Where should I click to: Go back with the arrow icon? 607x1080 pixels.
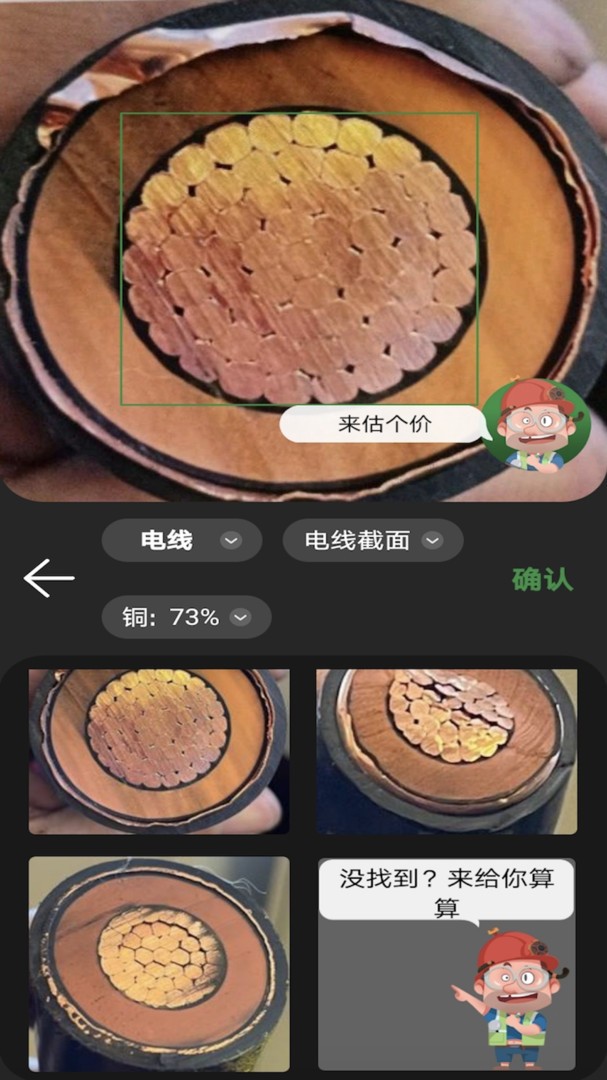coord(49,578)
